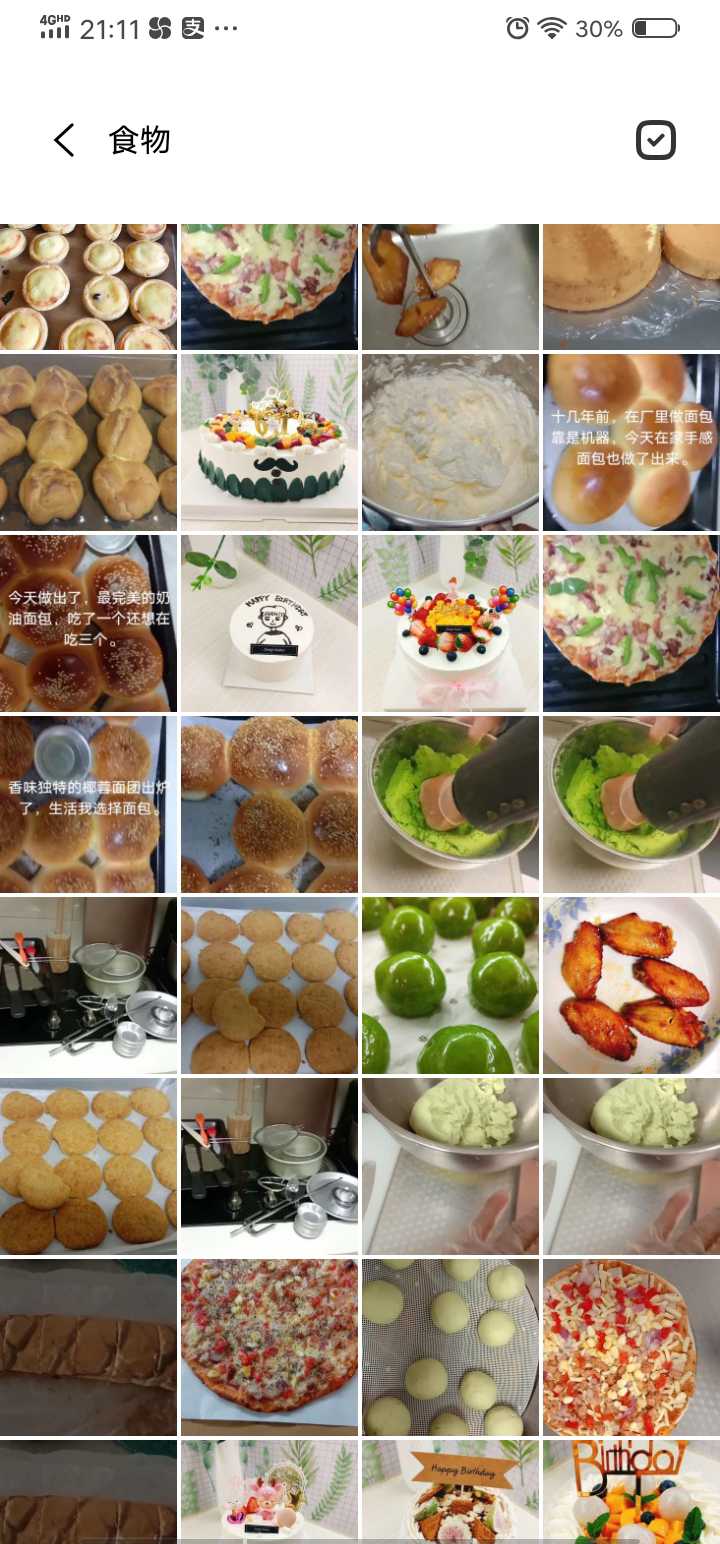The width and height of the screenshot is (720, 1544).
Task: Open photo captioned 今天做出了，最完美的奶油面包
Action: [88, 623]
